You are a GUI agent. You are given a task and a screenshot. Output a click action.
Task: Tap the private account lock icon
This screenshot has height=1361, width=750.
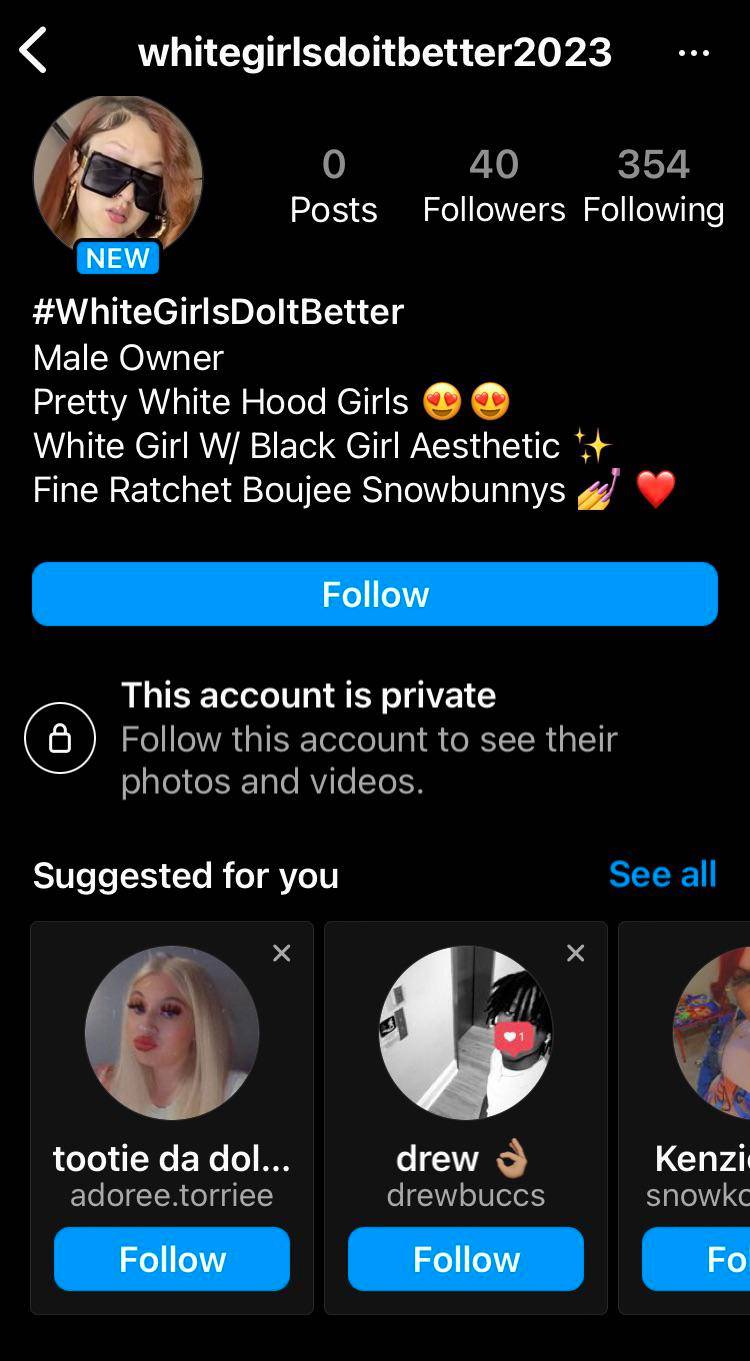coord(60,738)
